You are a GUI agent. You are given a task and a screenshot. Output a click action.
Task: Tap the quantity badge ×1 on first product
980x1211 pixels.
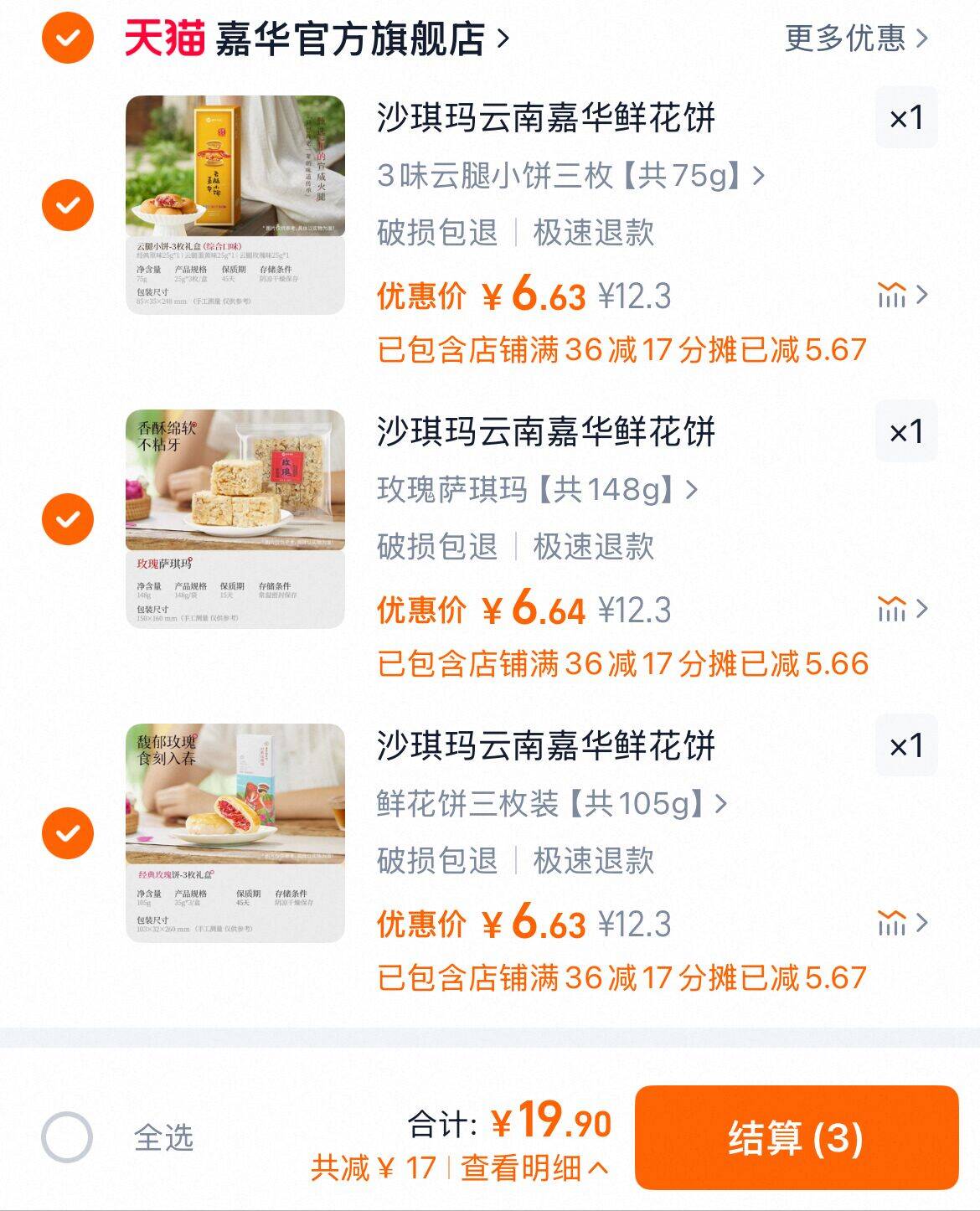[908, 120]
